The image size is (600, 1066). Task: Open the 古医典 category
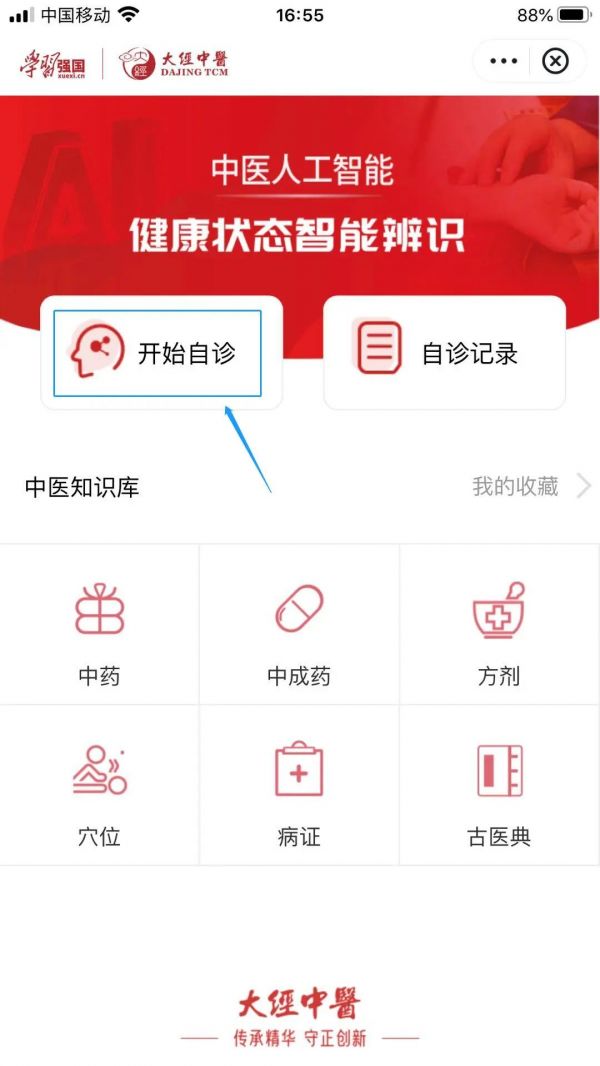[x=499, y=786]
